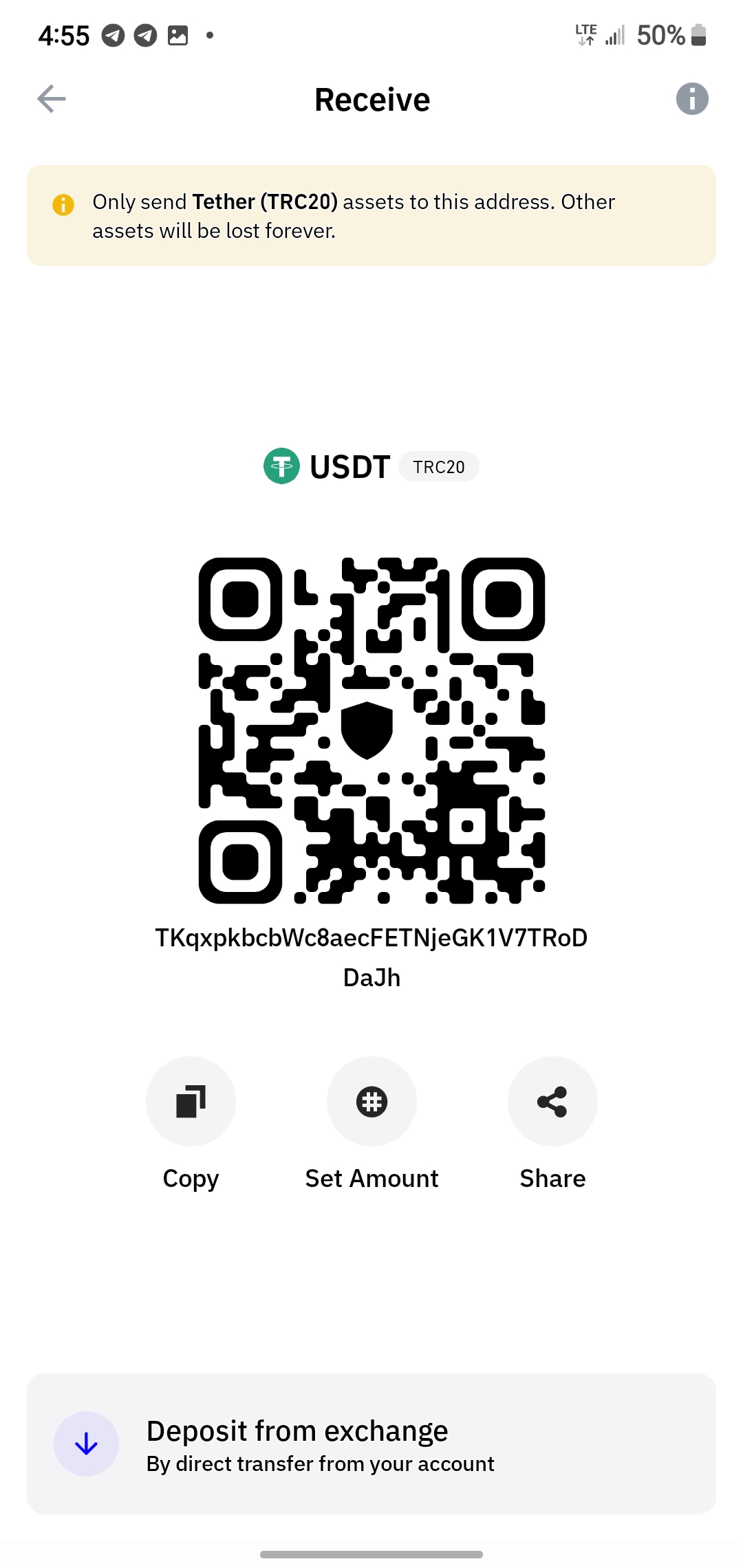This screenshot has height=1568, width=743.
Task: Copy the USDT wallet address
Action: [x=191, y=1102]
